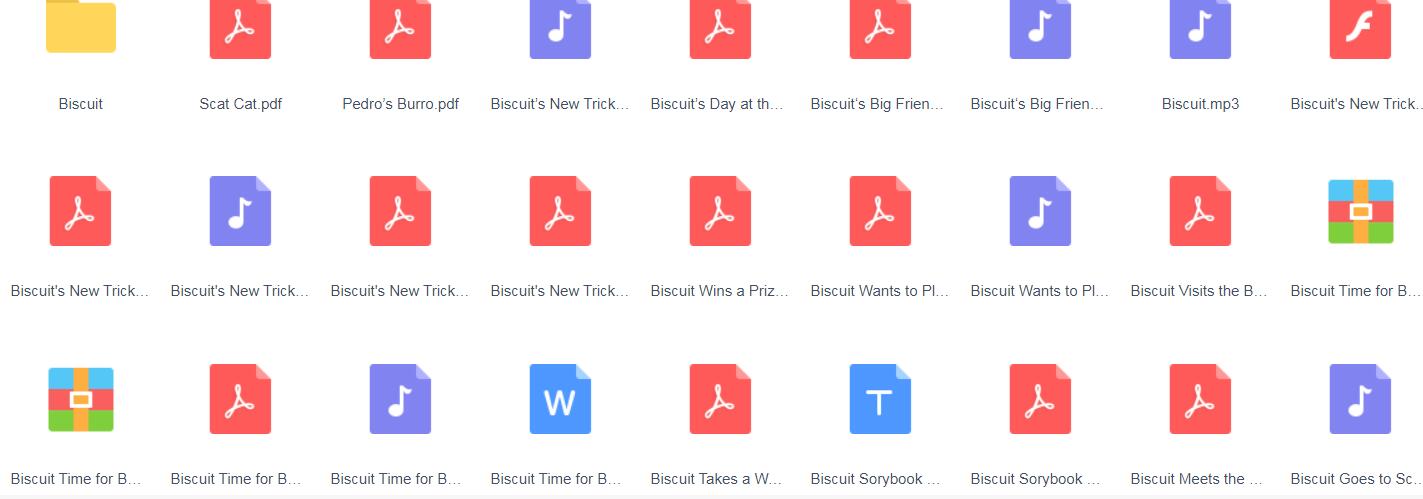Image resolution: width=1423 pixels, height=499 pixels.
Task: Play the Biscuit Wants to Pl... audio file
Action: [1040, 211]
